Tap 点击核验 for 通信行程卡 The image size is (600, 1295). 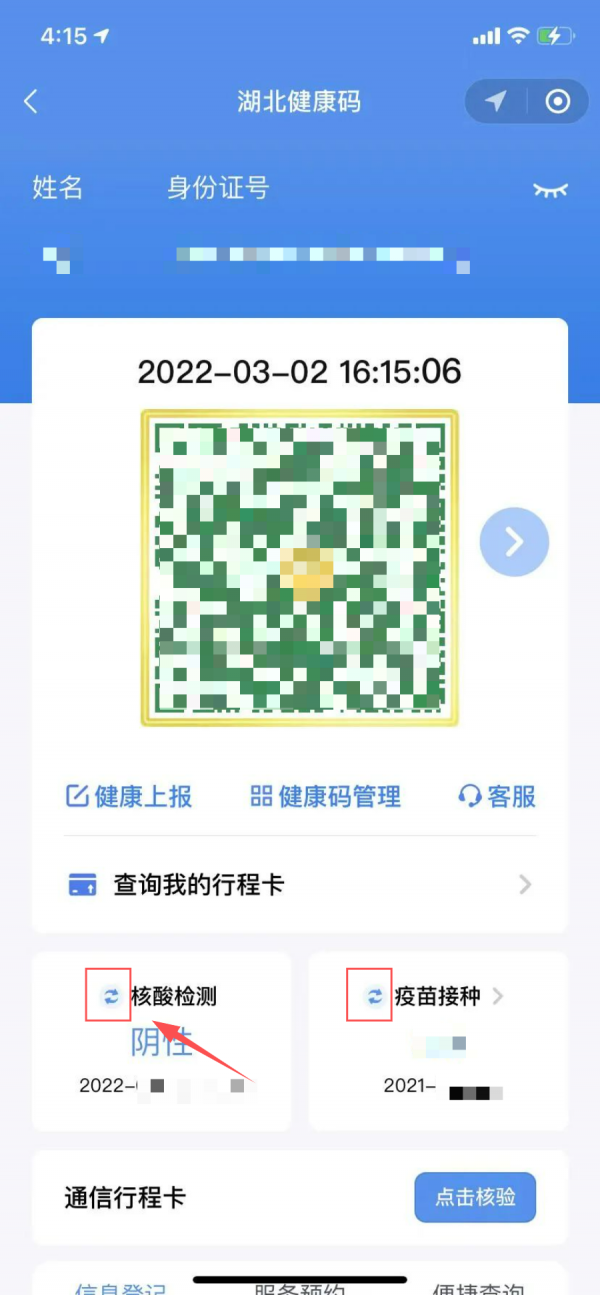pos(476,1197)
